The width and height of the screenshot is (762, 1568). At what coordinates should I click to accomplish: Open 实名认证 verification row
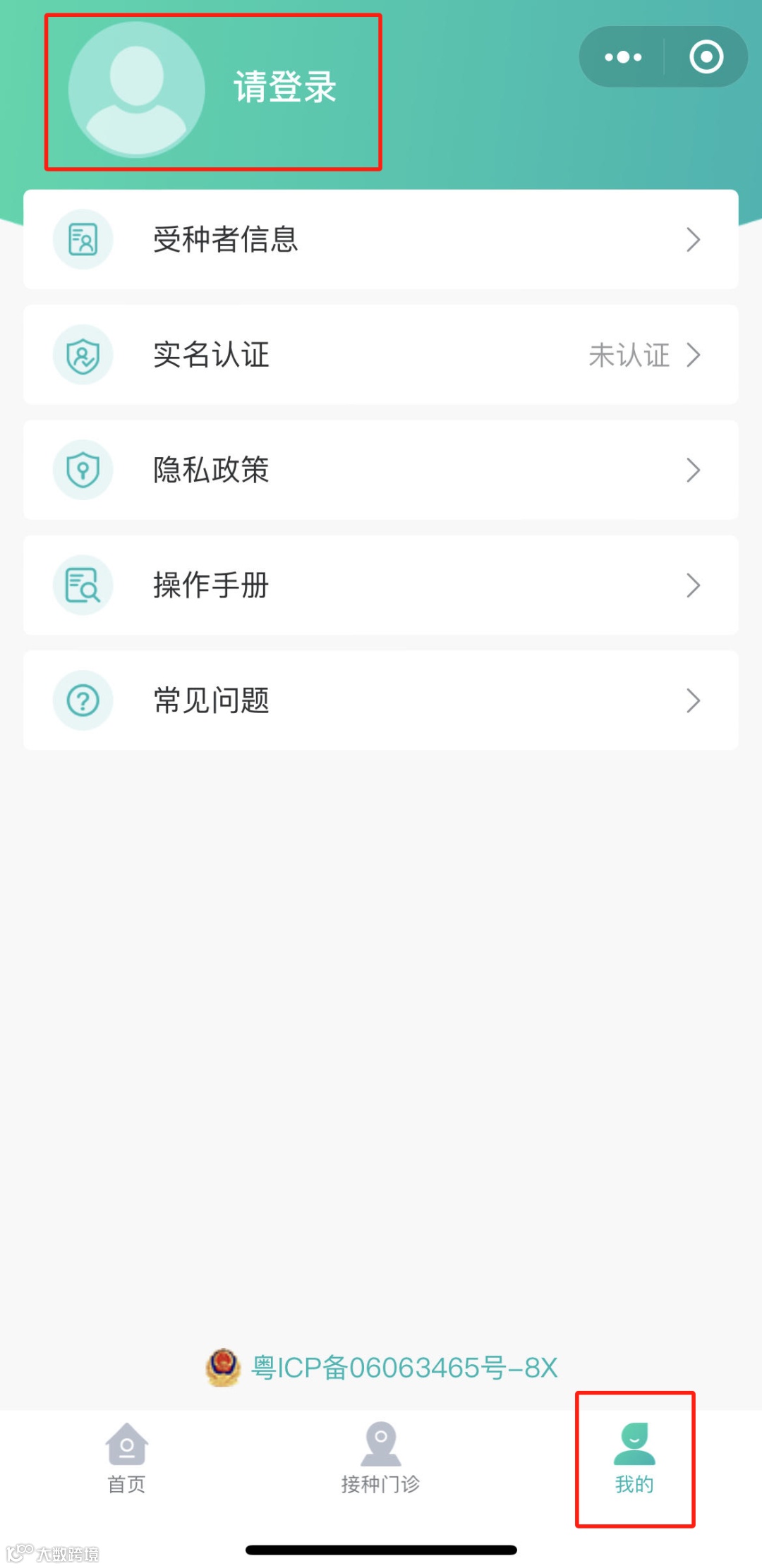pos(380,355)
